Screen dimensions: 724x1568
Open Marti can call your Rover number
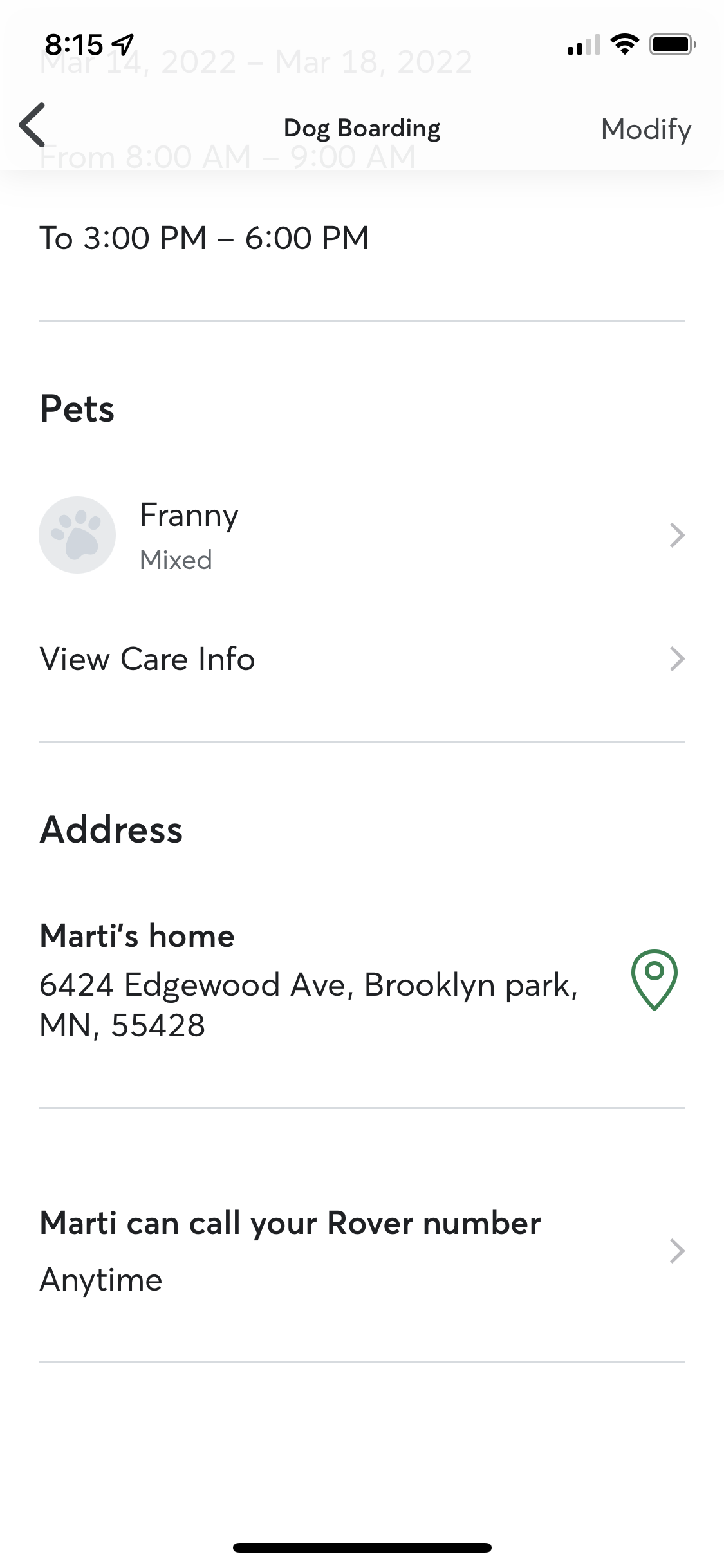click(360, 1251)
